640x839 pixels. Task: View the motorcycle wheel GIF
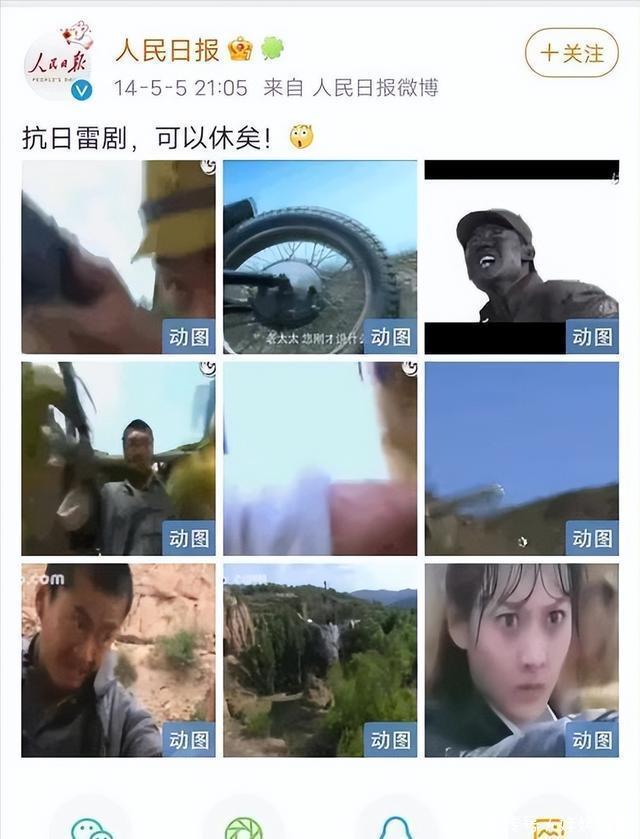320,257
